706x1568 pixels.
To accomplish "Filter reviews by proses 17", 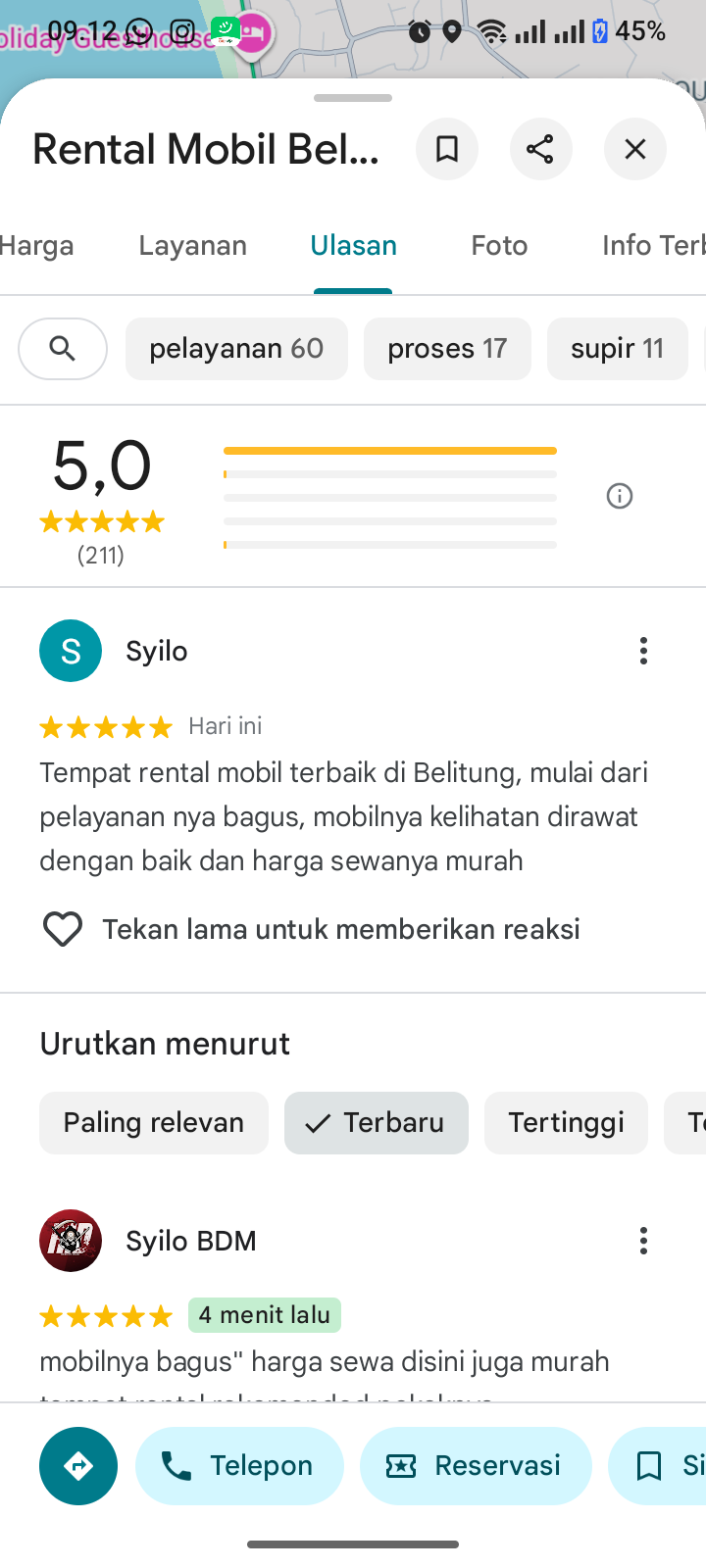I will [x=447, y=349].
